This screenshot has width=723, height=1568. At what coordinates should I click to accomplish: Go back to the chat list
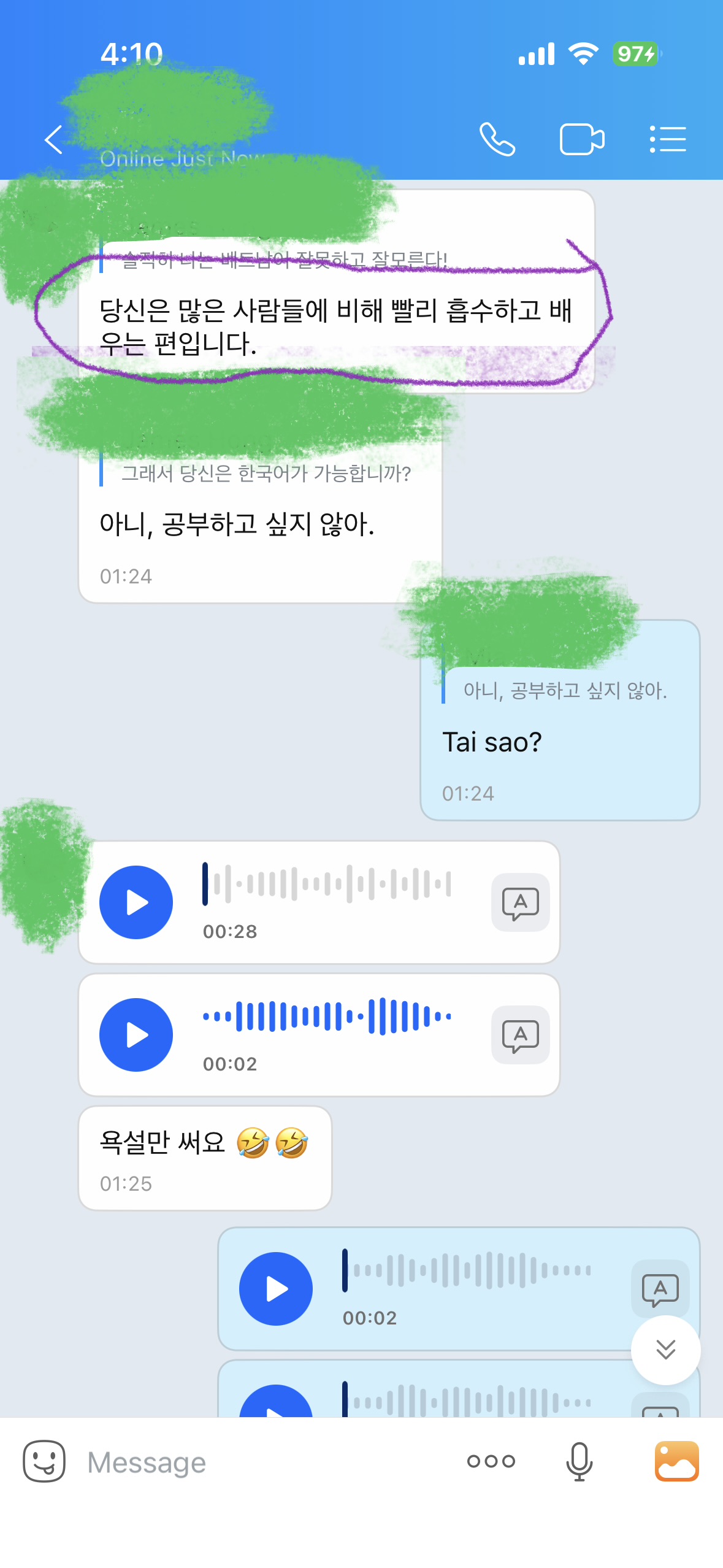(x=54, y=139)
